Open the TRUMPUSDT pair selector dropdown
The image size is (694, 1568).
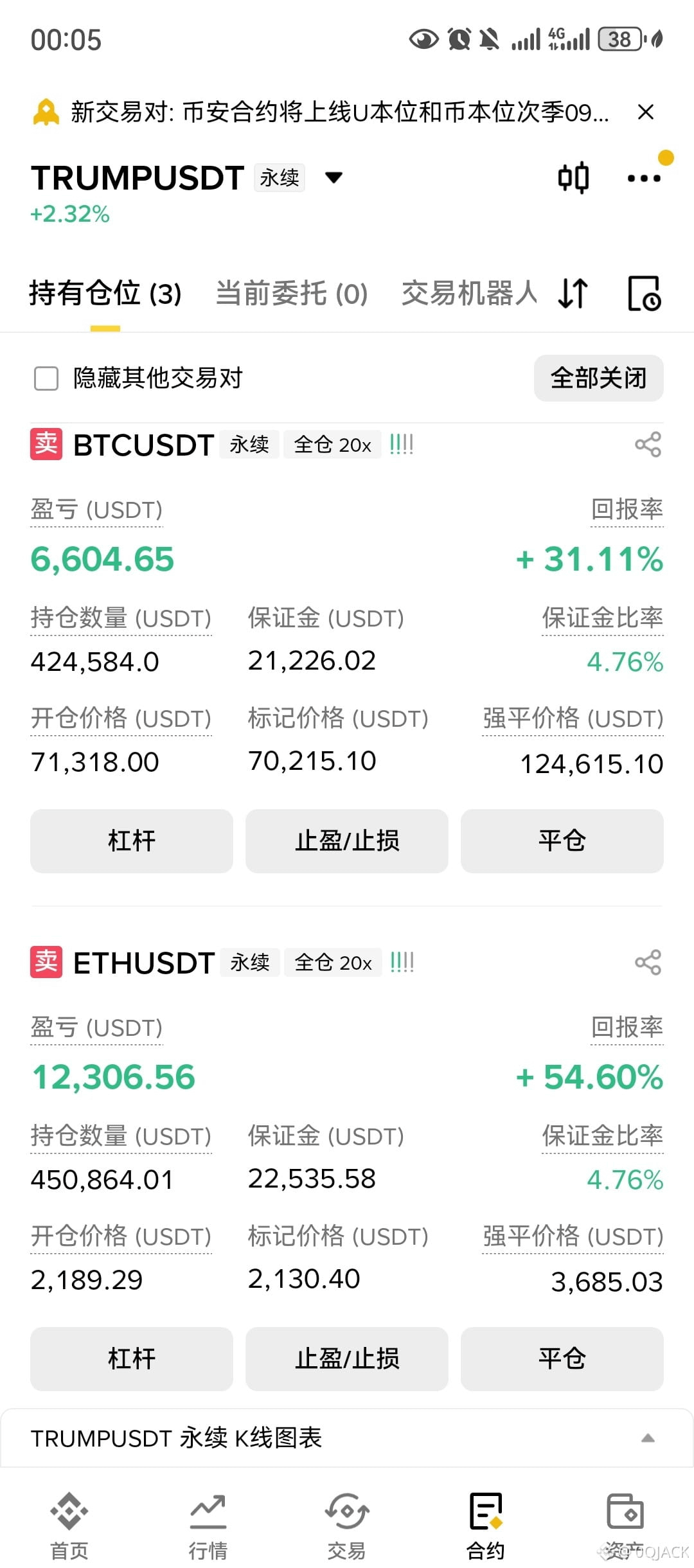[x=334, y=177]
